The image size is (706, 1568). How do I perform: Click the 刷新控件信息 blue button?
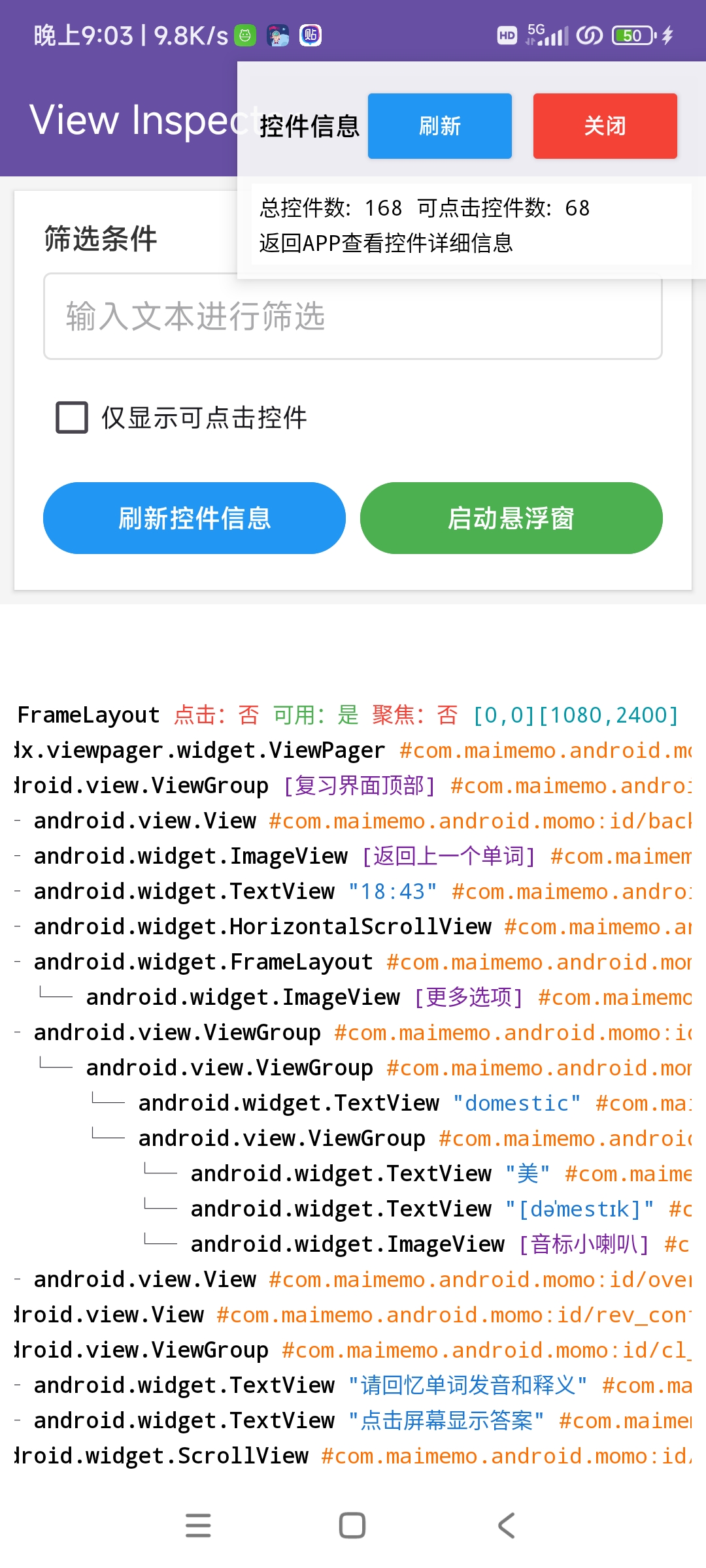[193, 517]
